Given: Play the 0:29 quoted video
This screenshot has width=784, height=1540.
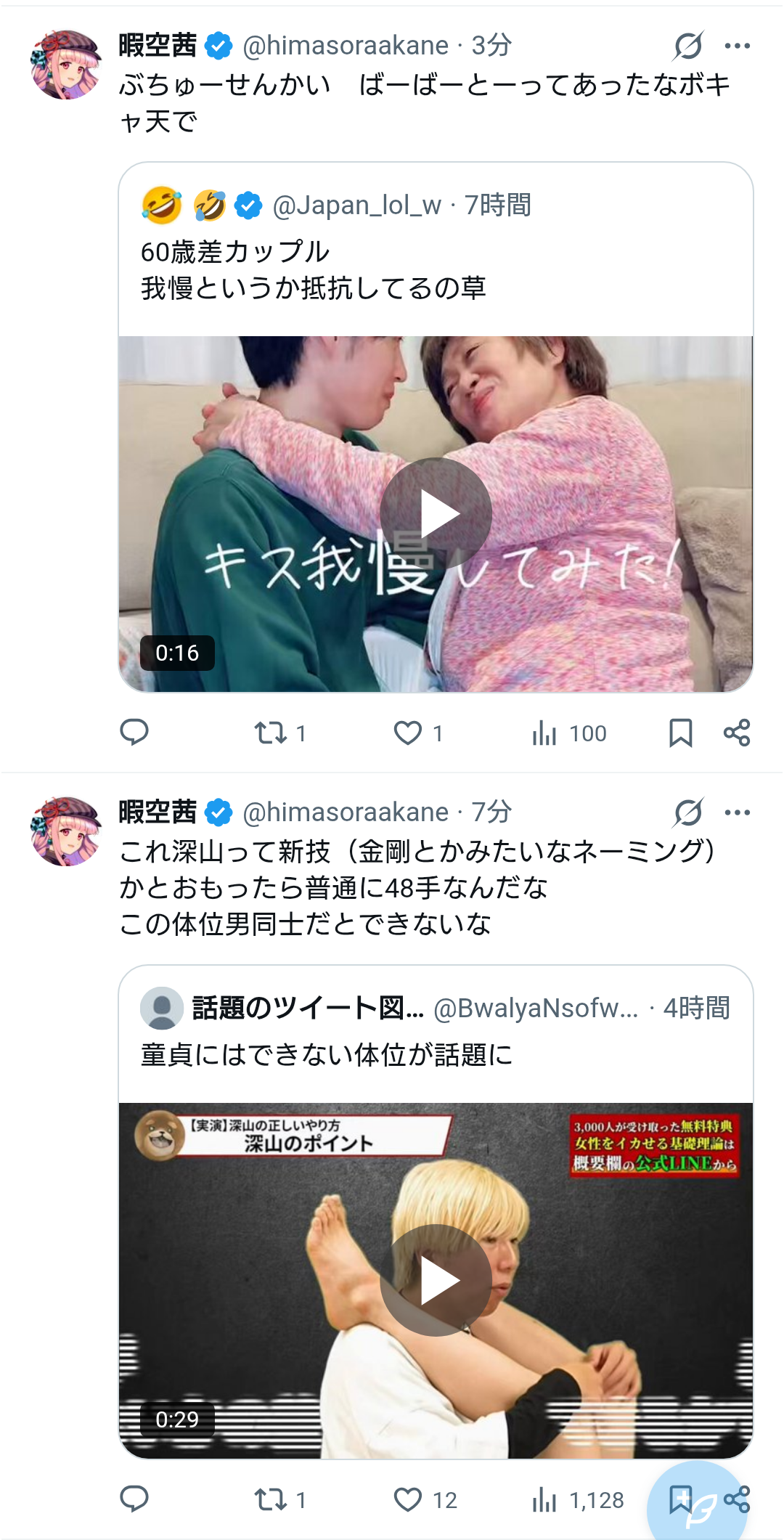Looking at the screenshot, I should point(436,1280).
